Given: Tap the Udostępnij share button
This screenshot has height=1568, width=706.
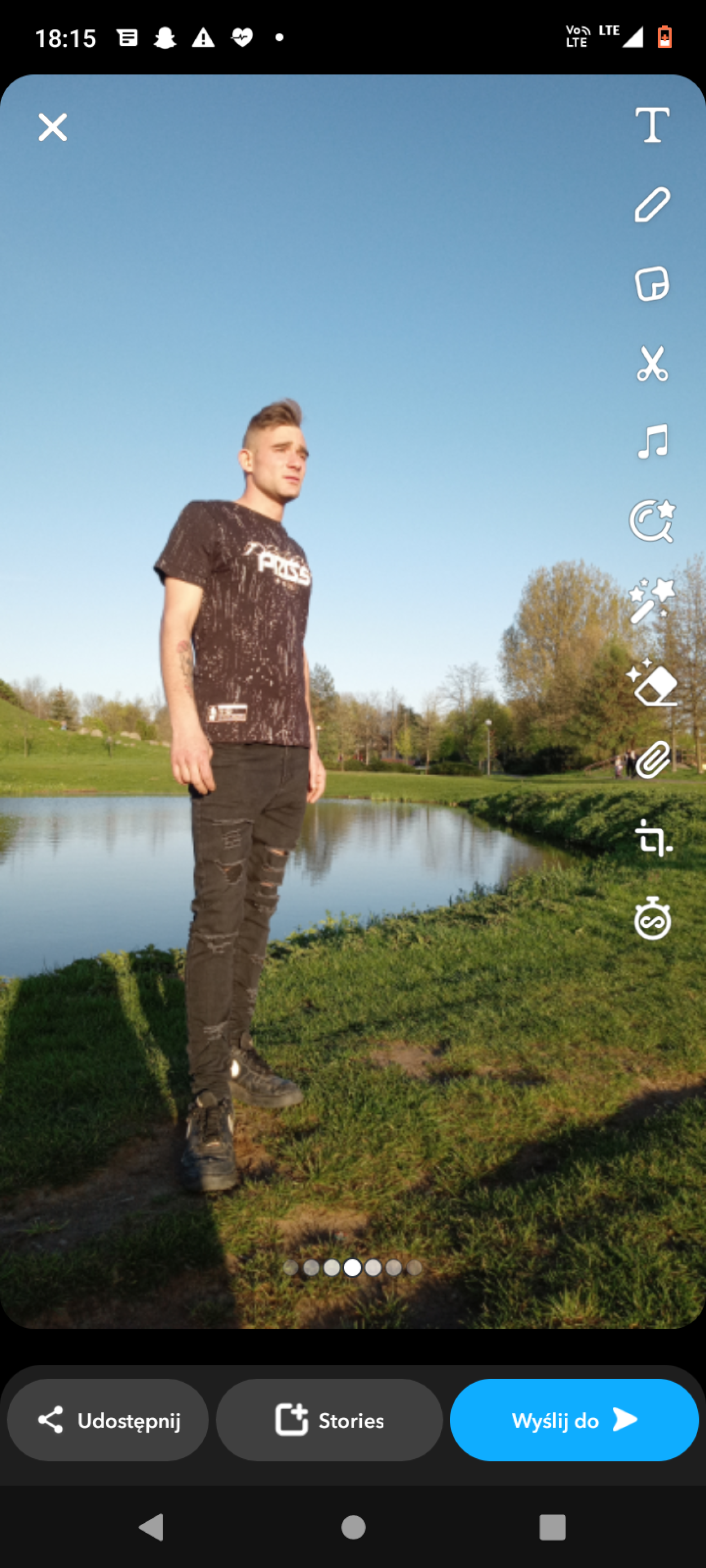Looking at the screenshot, I should (108, 1420).
